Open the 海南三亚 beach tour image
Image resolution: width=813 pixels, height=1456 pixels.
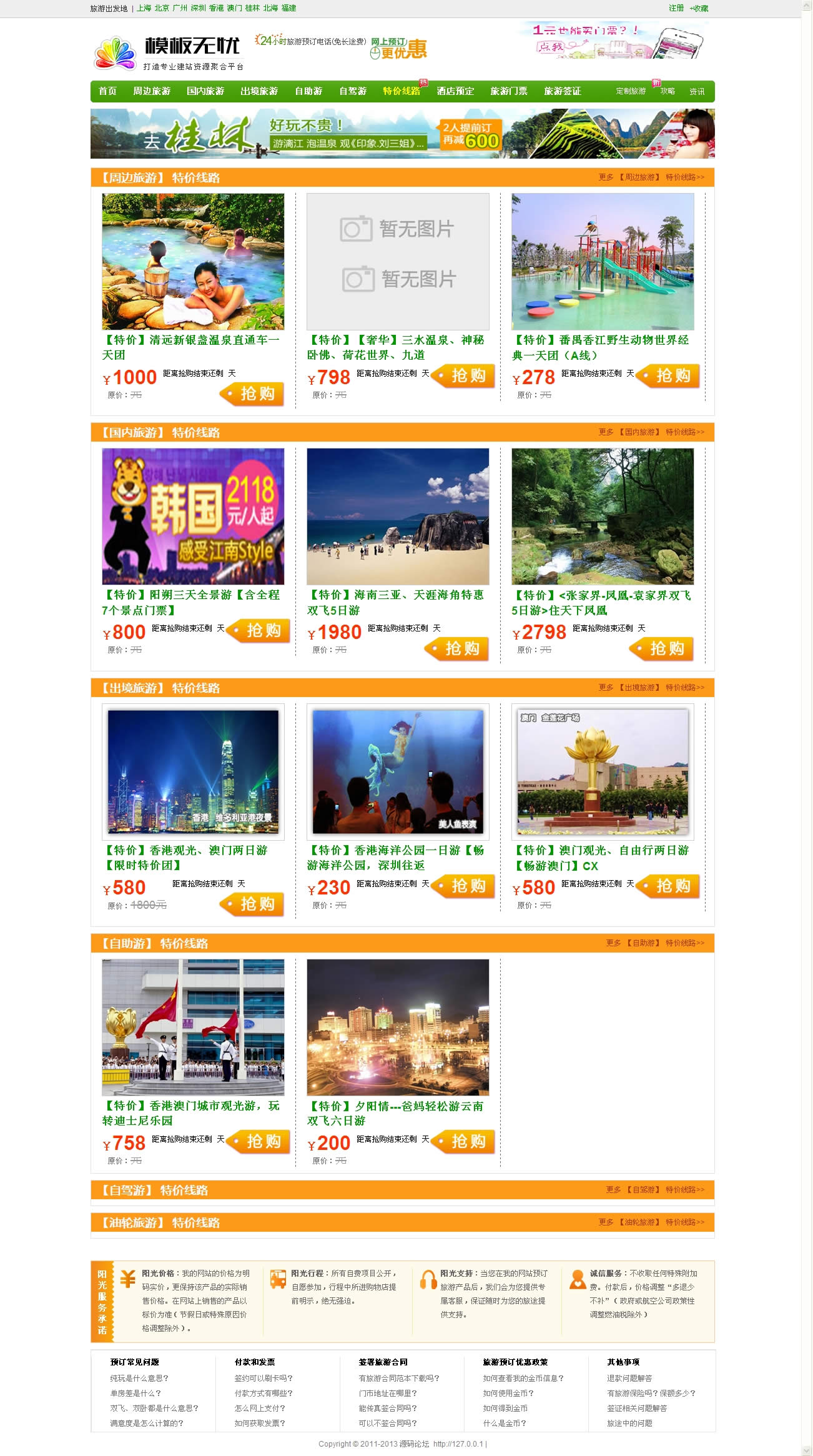click(398, 516)
